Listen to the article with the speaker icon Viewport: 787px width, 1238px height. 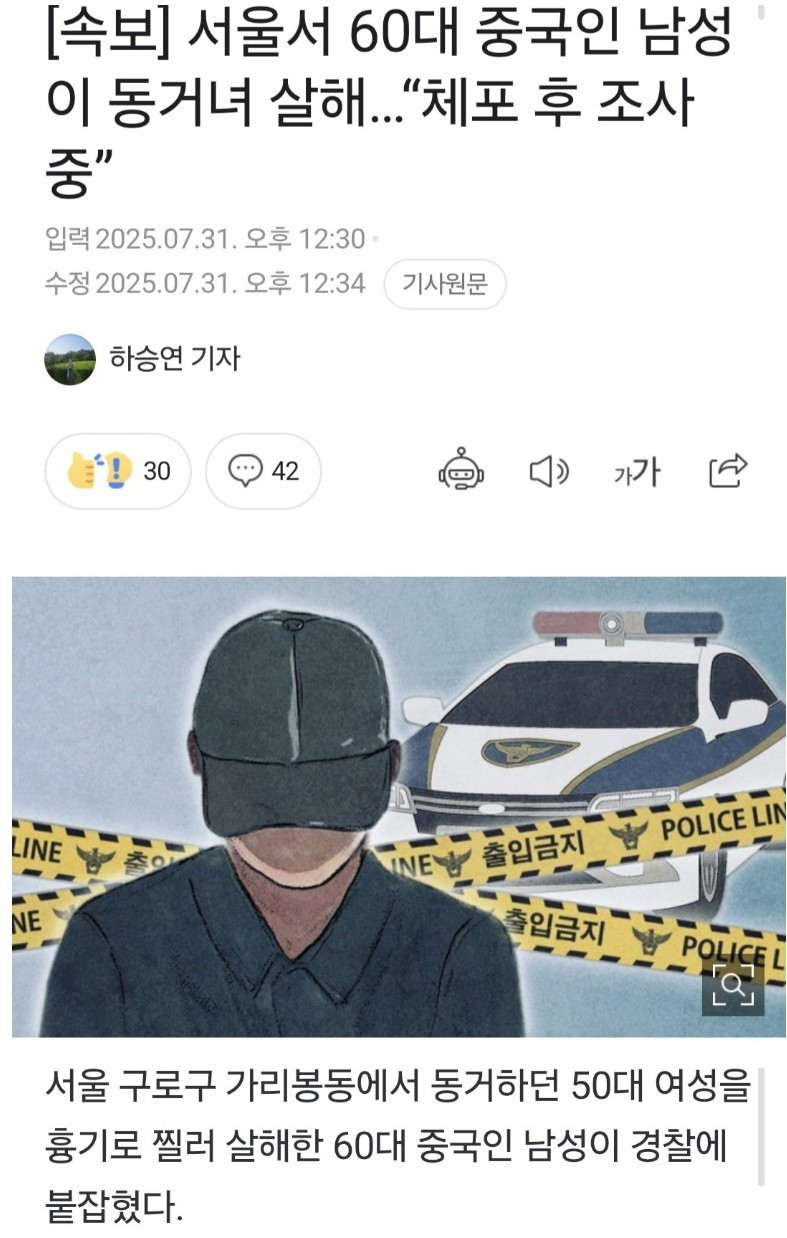click(x=548, y=470)
